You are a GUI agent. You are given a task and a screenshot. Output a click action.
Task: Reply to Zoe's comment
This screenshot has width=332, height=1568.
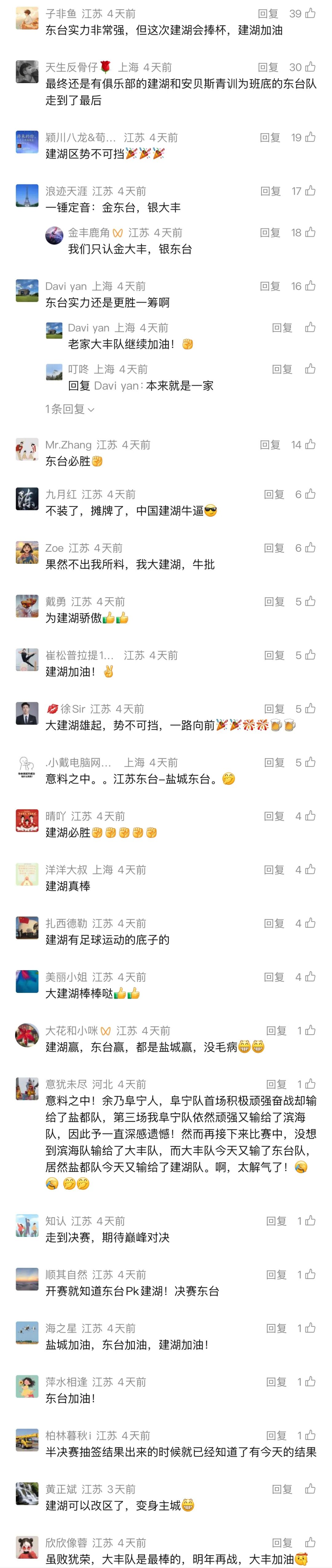(274, 548)
